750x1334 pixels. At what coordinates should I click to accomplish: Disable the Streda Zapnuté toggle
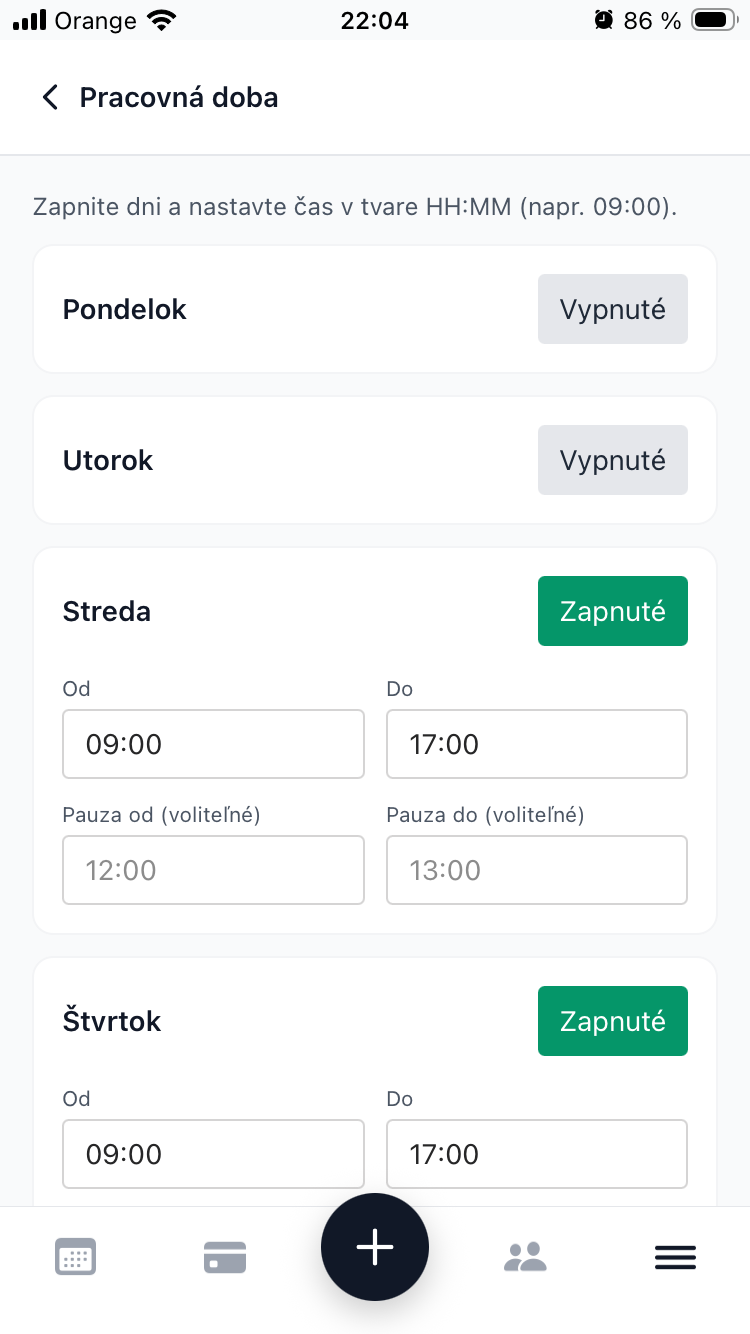tap(612, 611)
